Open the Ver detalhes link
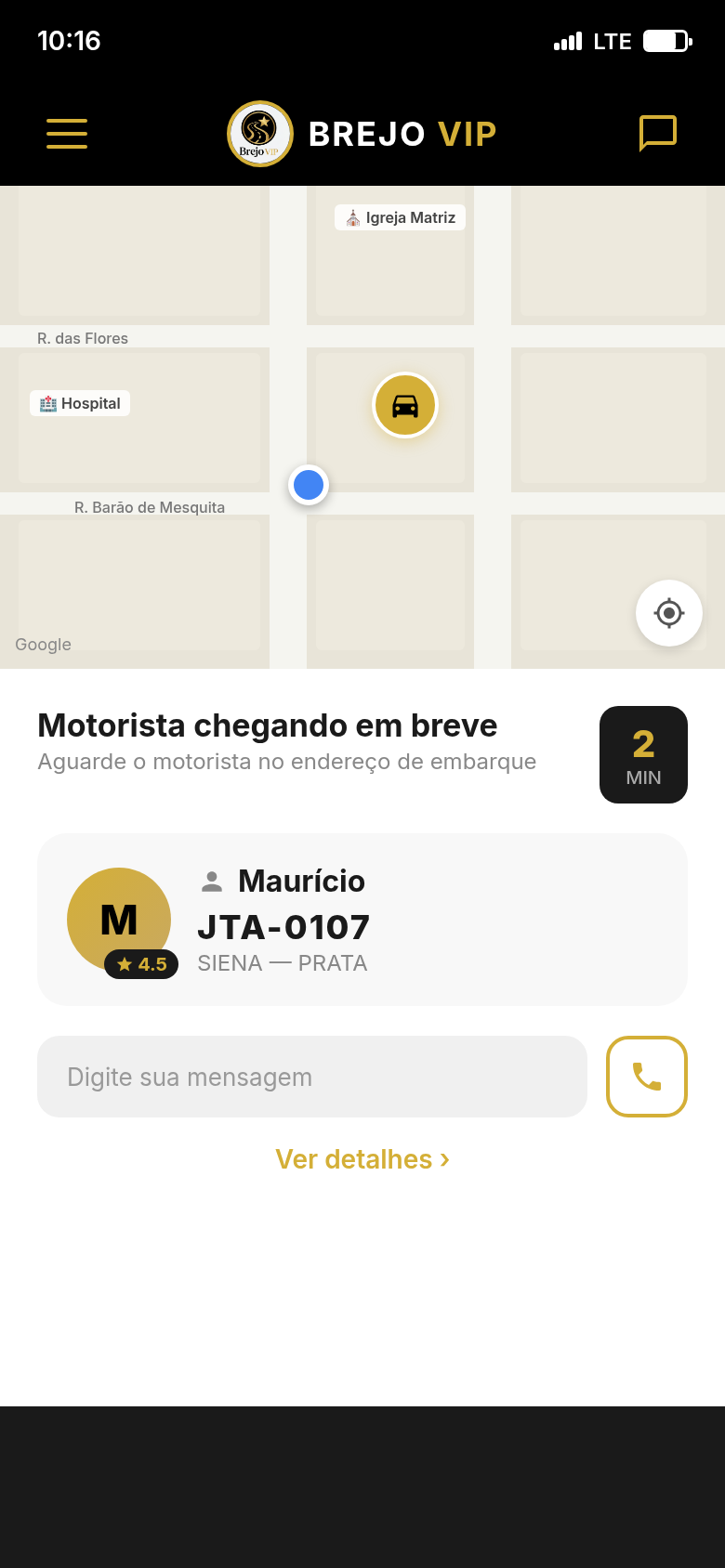Screen dimensions: 725x1568 pos(362,1159)
